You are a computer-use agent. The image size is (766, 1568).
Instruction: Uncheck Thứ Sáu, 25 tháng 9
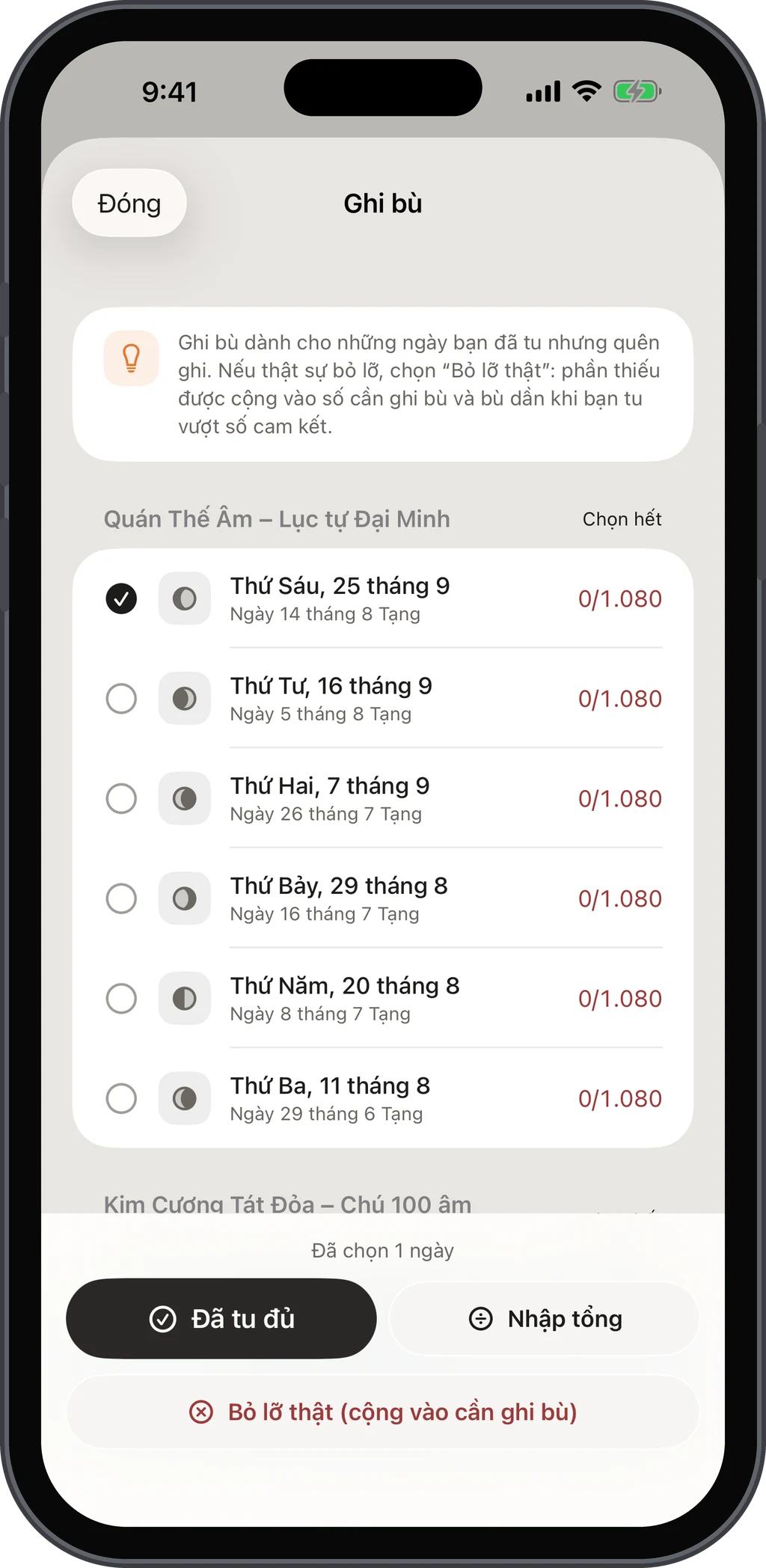[121, 598]
